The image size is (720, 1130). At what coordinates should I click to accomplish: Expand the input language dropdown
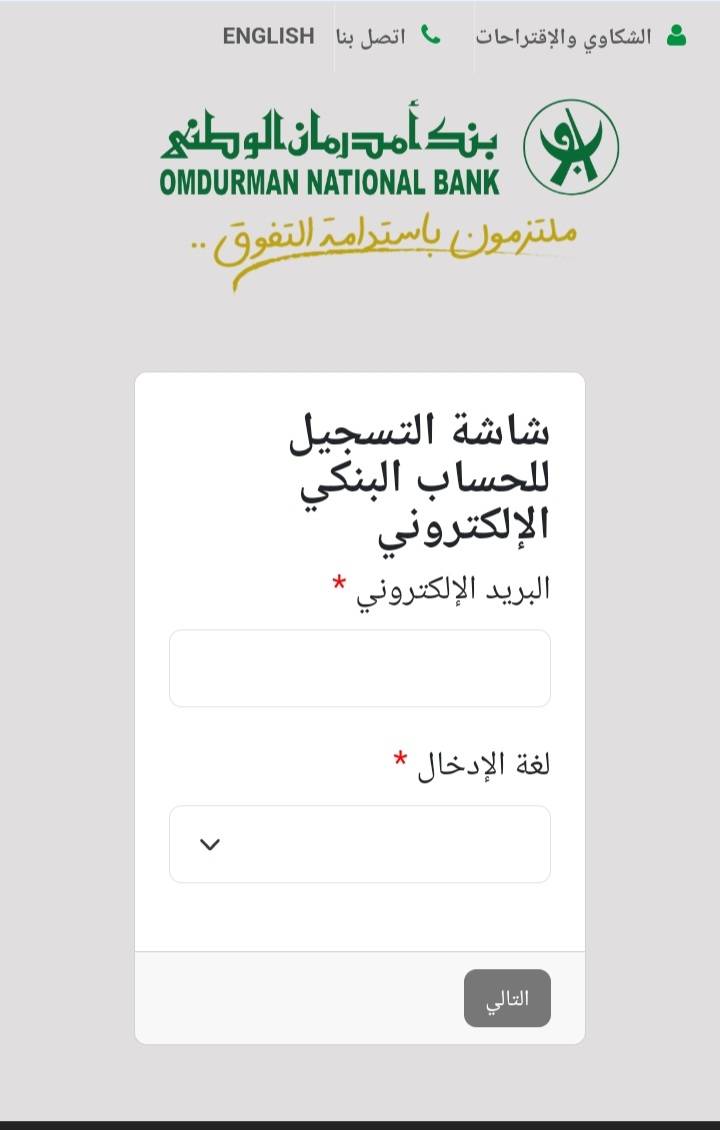360,844
